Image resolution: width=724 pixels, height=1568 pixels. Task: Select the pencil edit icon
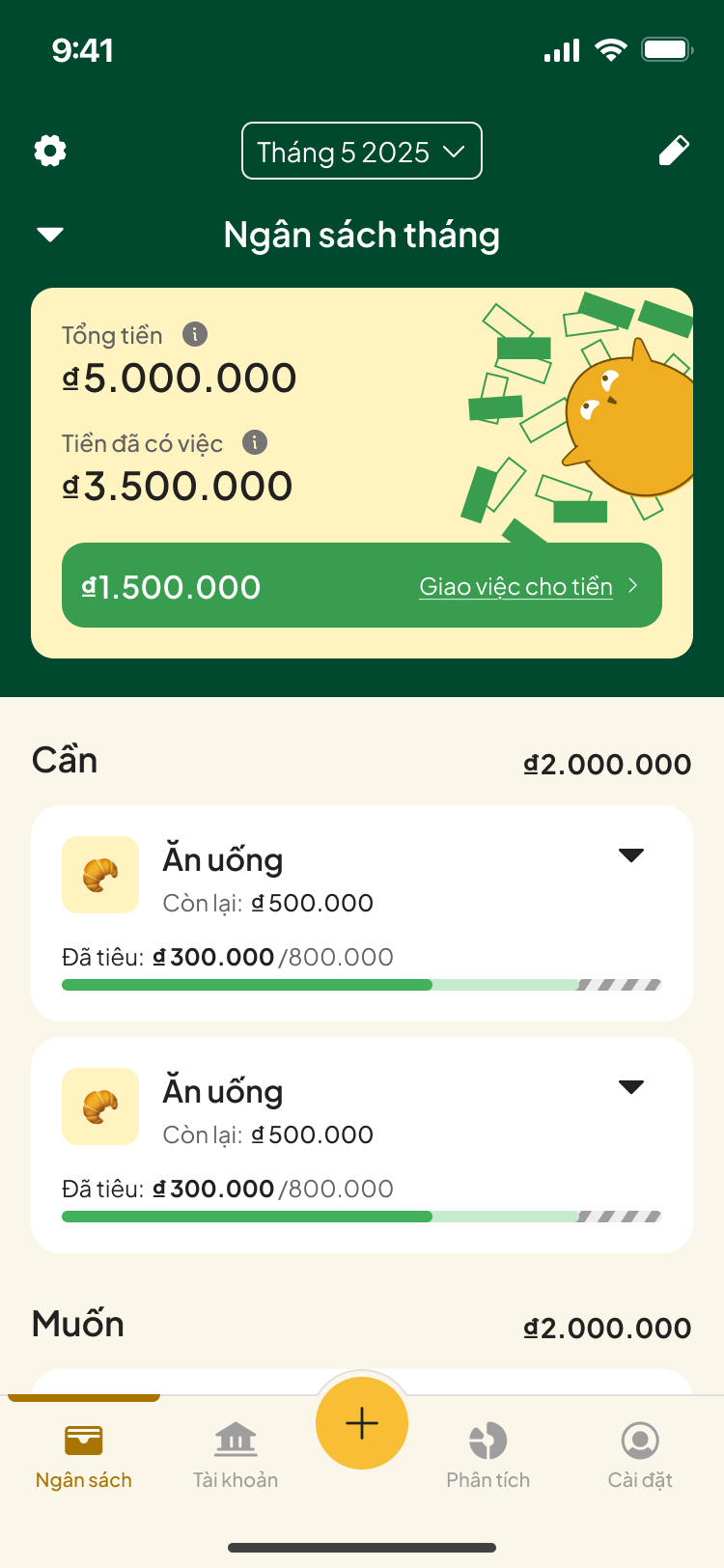pyautogui.click(x=674, y=151)
